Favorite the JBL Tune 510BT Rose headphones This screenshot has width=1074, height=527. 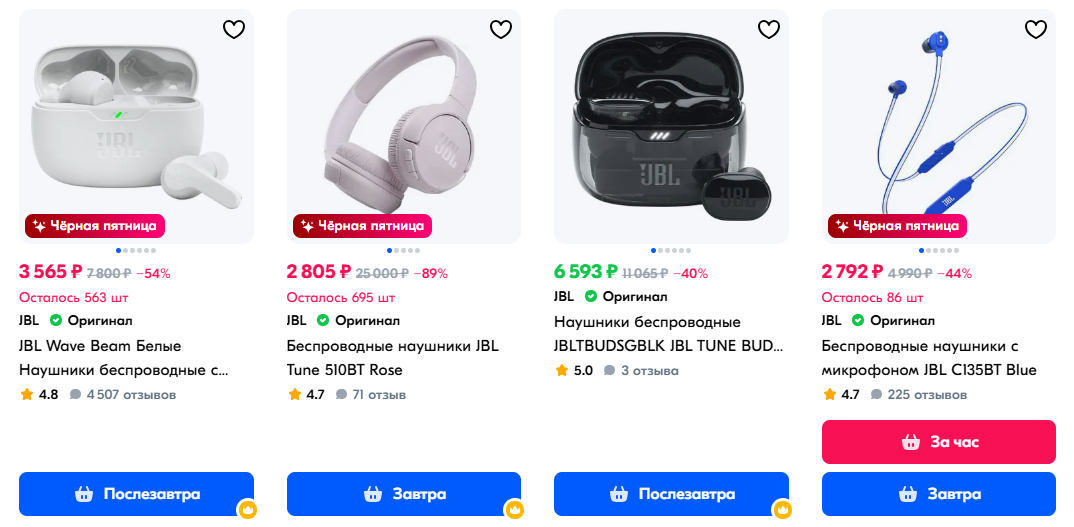pos(501,30)
